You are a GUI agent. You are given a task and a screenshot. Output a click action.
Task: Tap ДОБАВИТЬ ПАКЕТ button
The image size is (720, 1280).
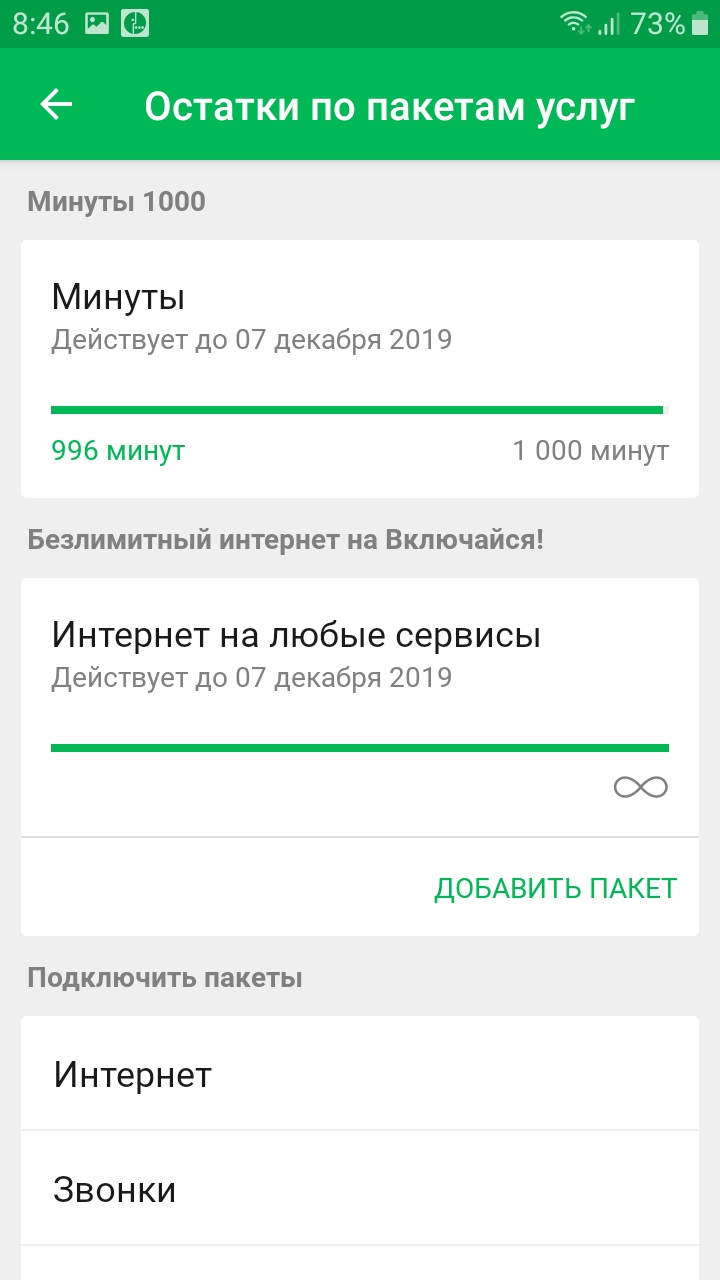tap(555, 888)
